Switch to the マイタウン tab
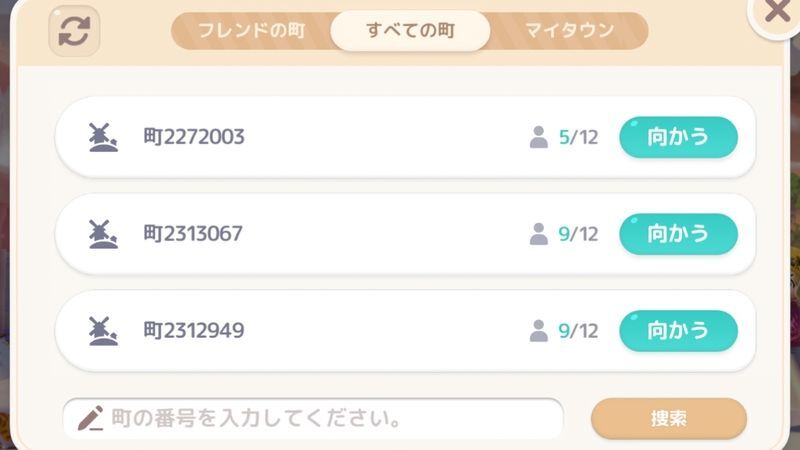The width and height of the screenshot is (800, 450). pyautogui.click(x=569, y=31)
